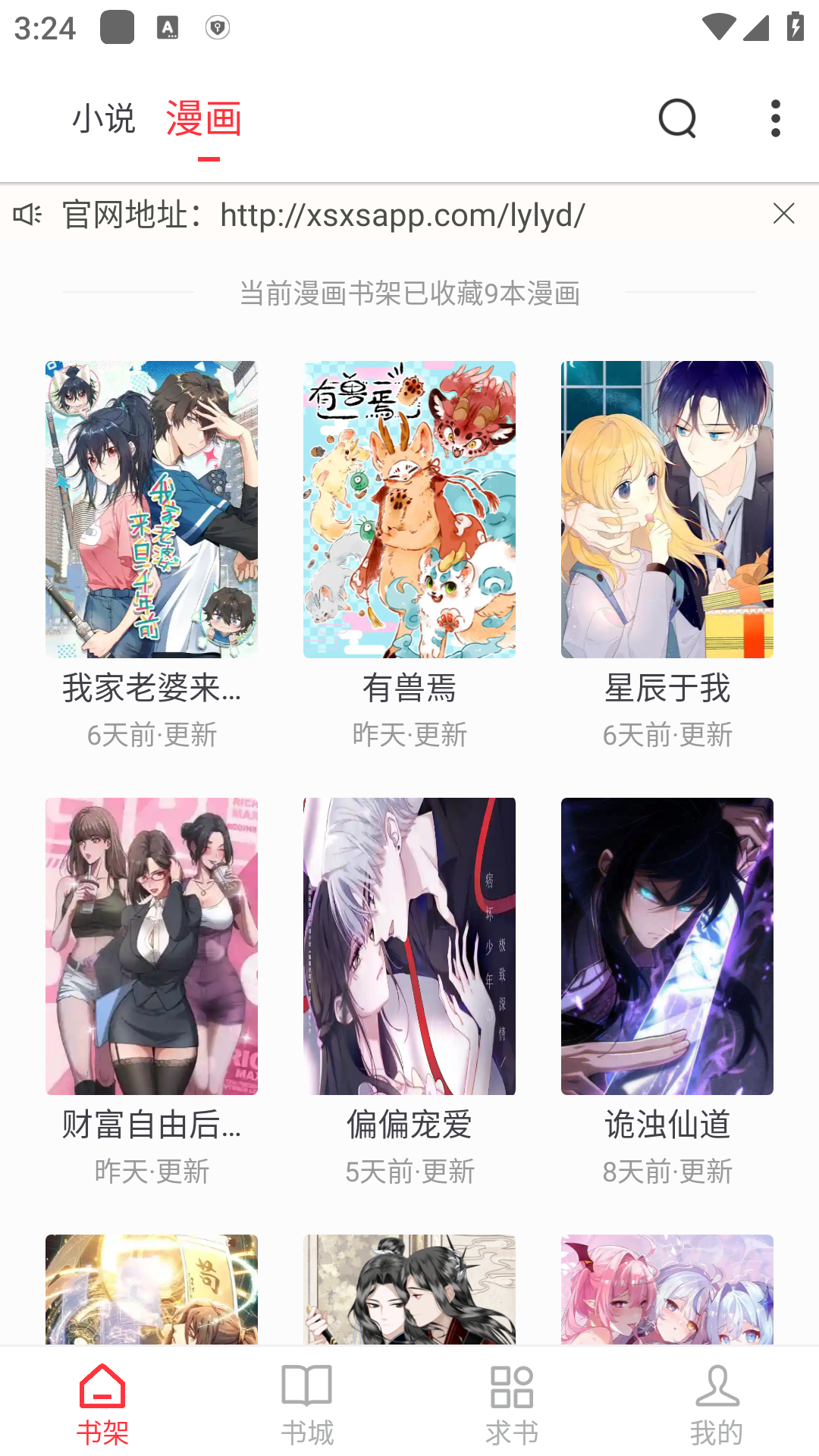Open the 求书 bottom tab
The width and height of the screenshot is (819, 1456).
[x=512, y=1404]
